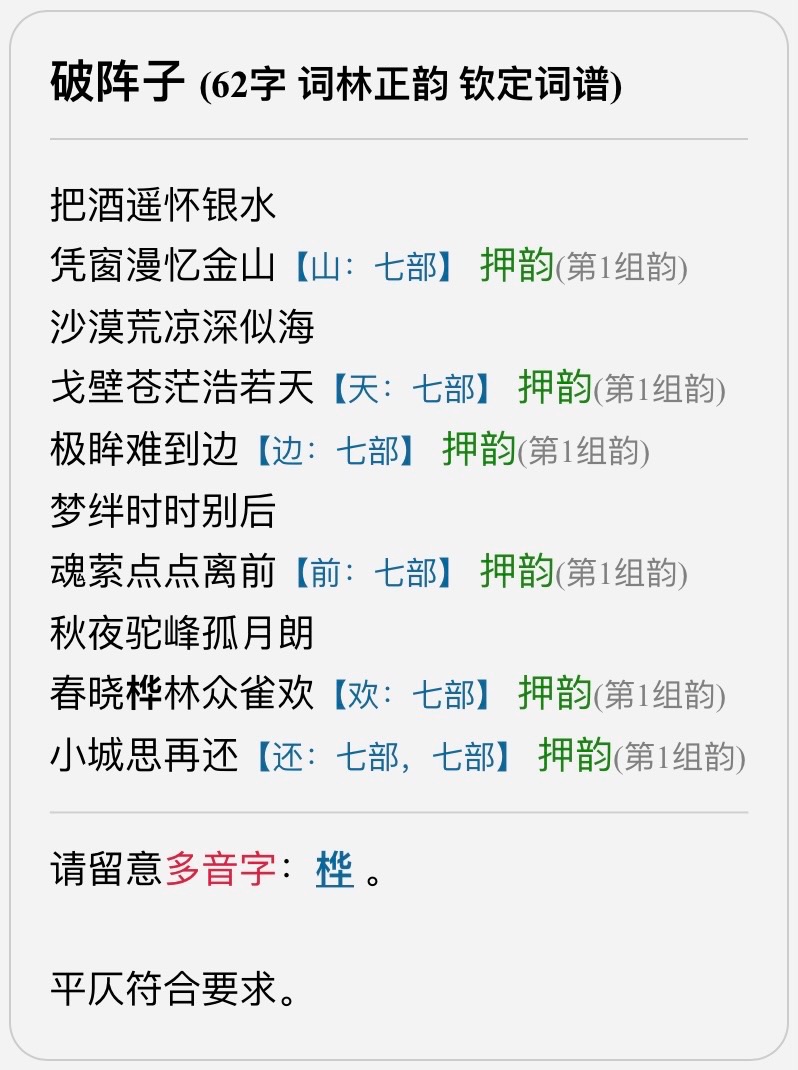Select the 前：七部 rhyme link
Viewport: 798px width, 1070px height.
[374, 573]
